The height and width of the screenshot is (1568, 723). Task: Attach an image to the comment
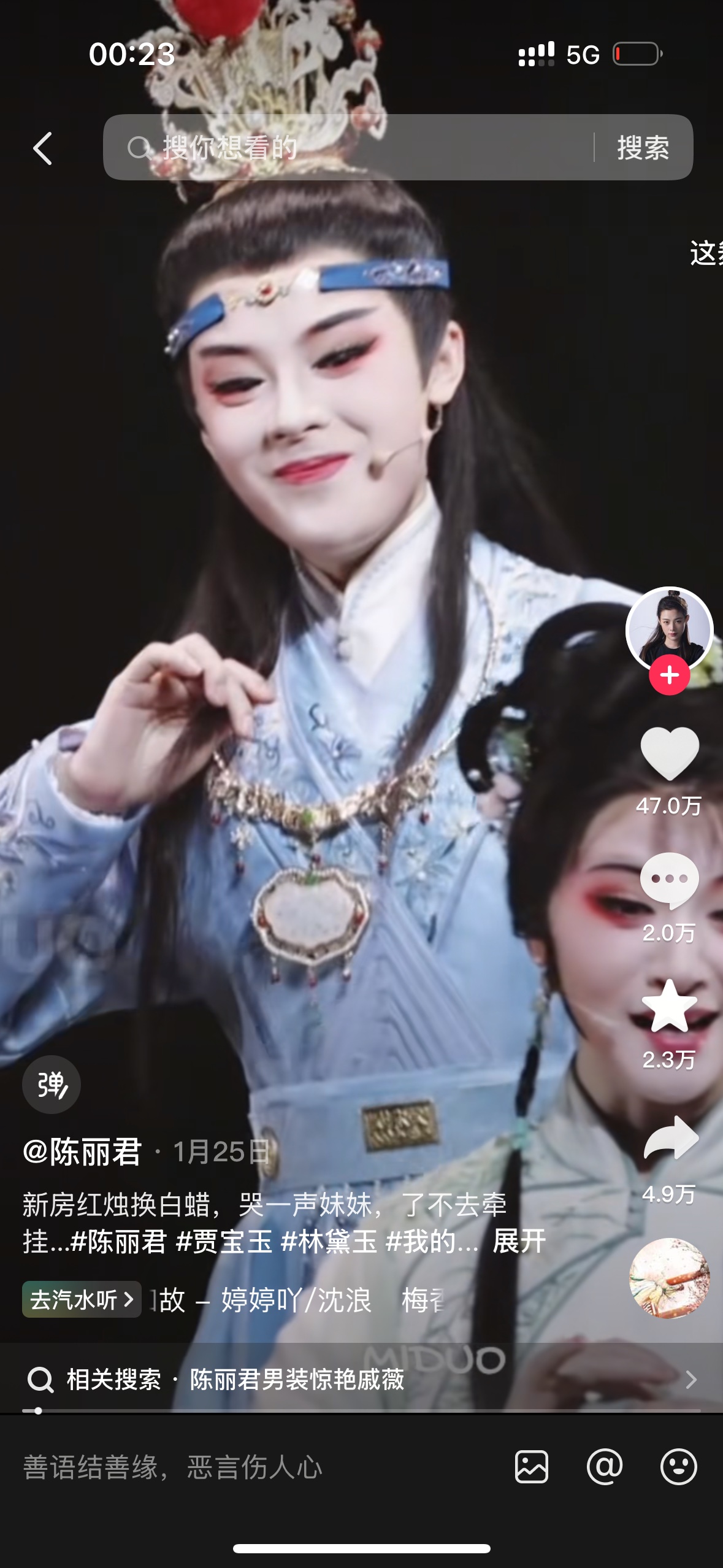(x=531, y=1467)
